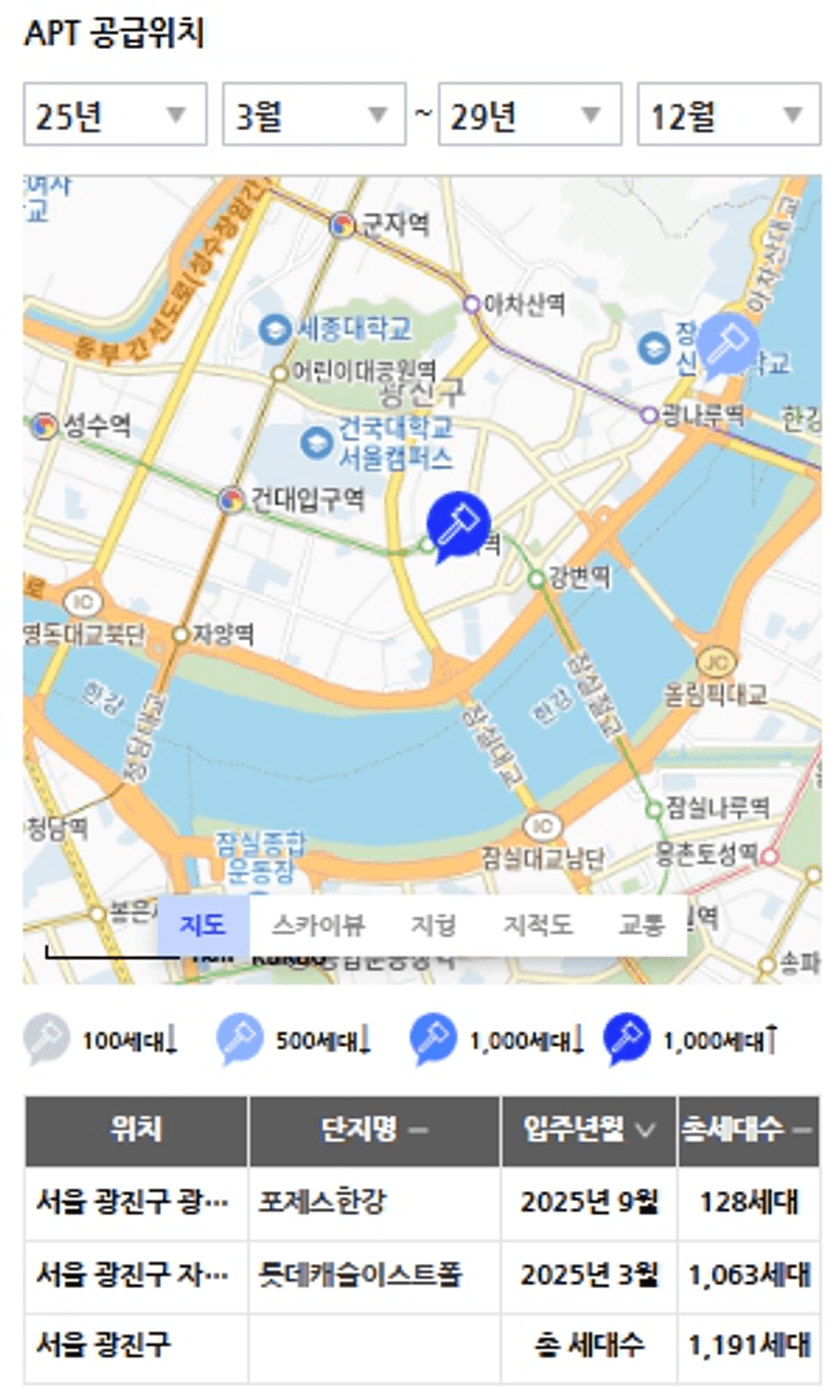The image size is (827, 1393).
Task: Open the 25년 start year dropdown
Action: 115,115
